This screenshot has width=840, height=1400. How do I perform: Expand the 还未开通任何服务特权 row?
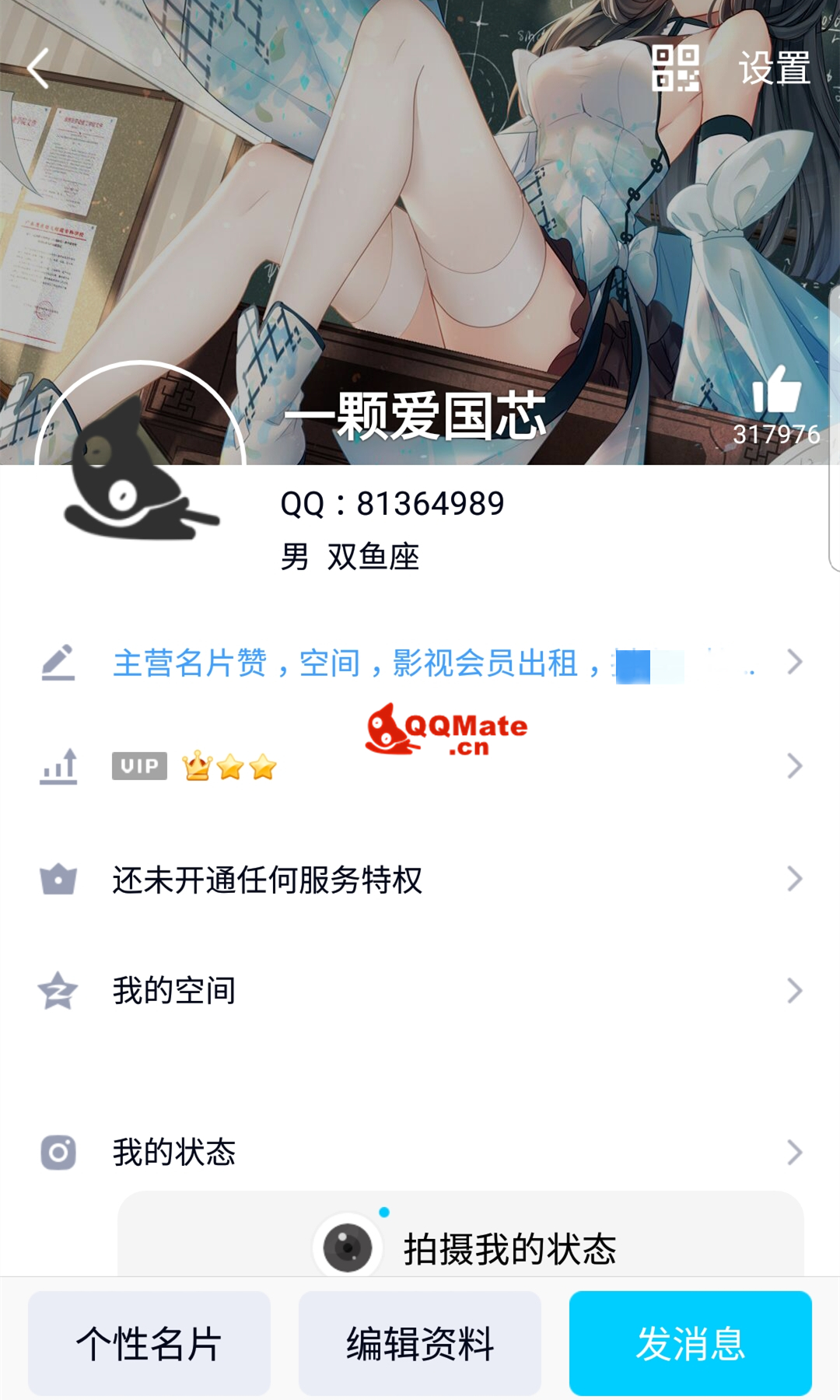coord(794,880)
